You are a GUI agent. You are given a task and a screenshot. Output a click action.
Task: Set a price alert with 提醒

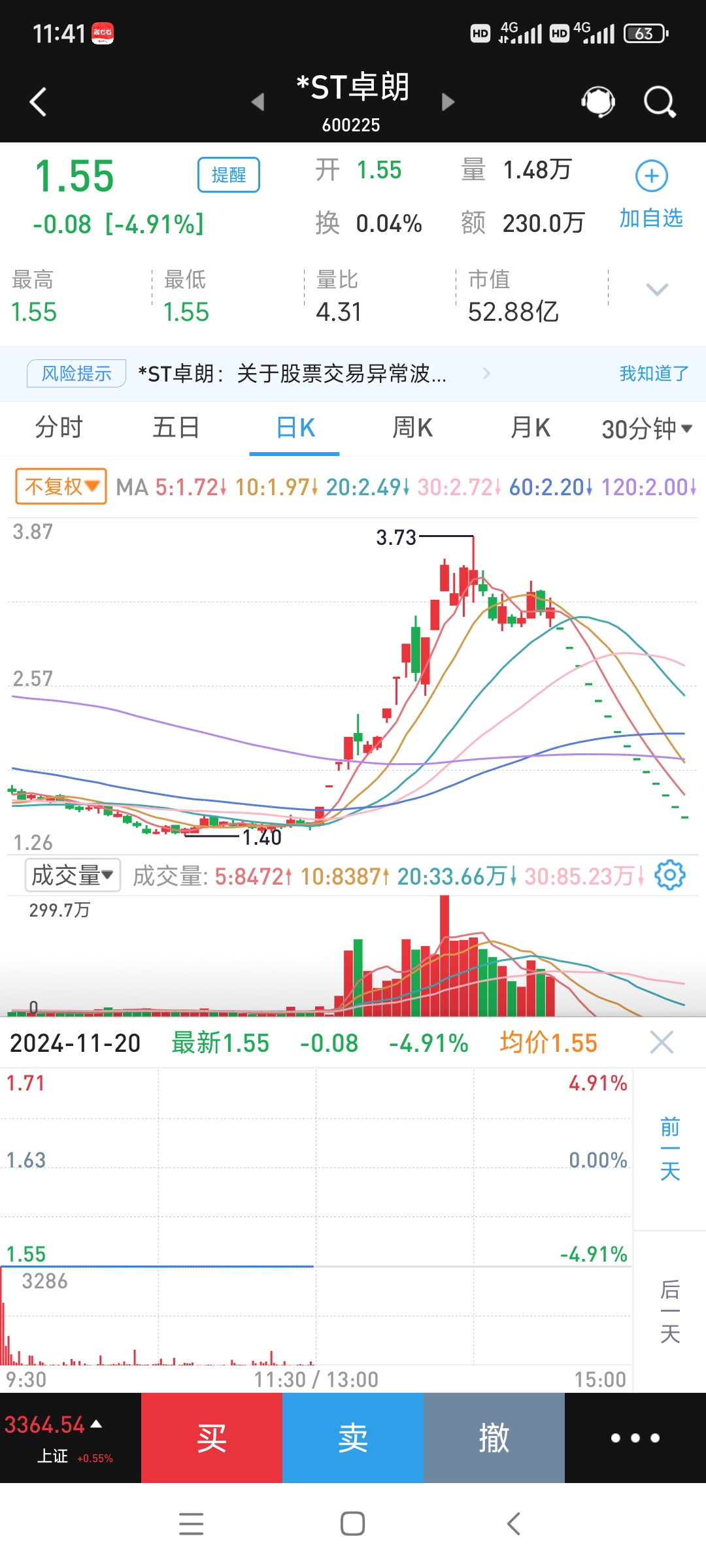[x=228, y=175]
